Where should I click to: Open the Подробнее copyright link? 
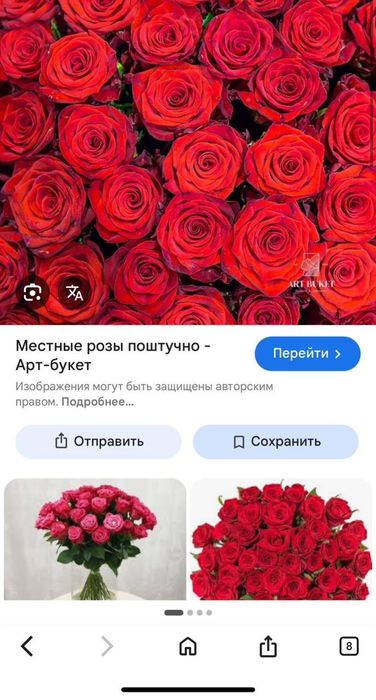tap(97, 402)
